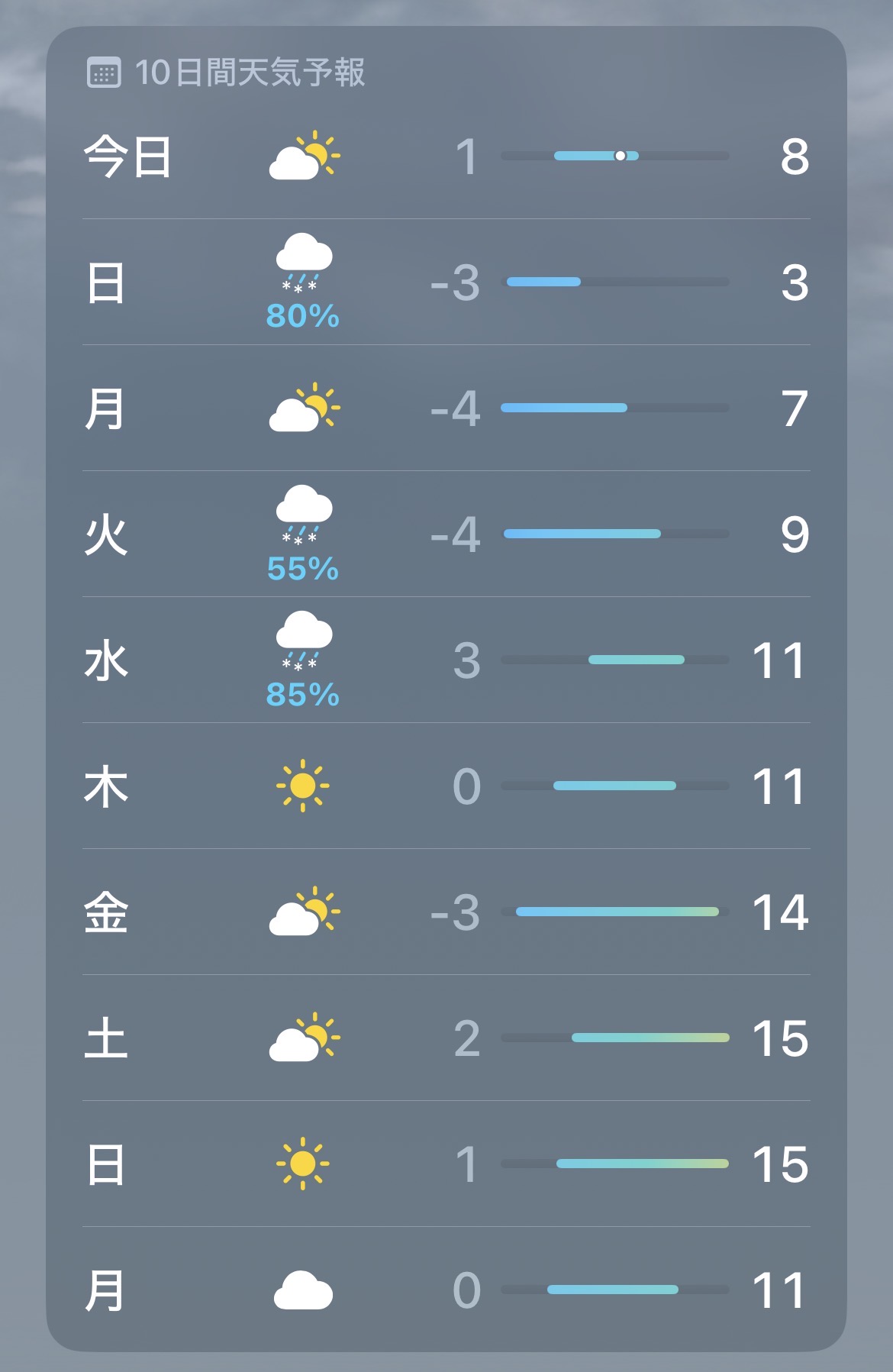
Task: Open the 日 row with 80% snow chance
Action: coord(446,282)
